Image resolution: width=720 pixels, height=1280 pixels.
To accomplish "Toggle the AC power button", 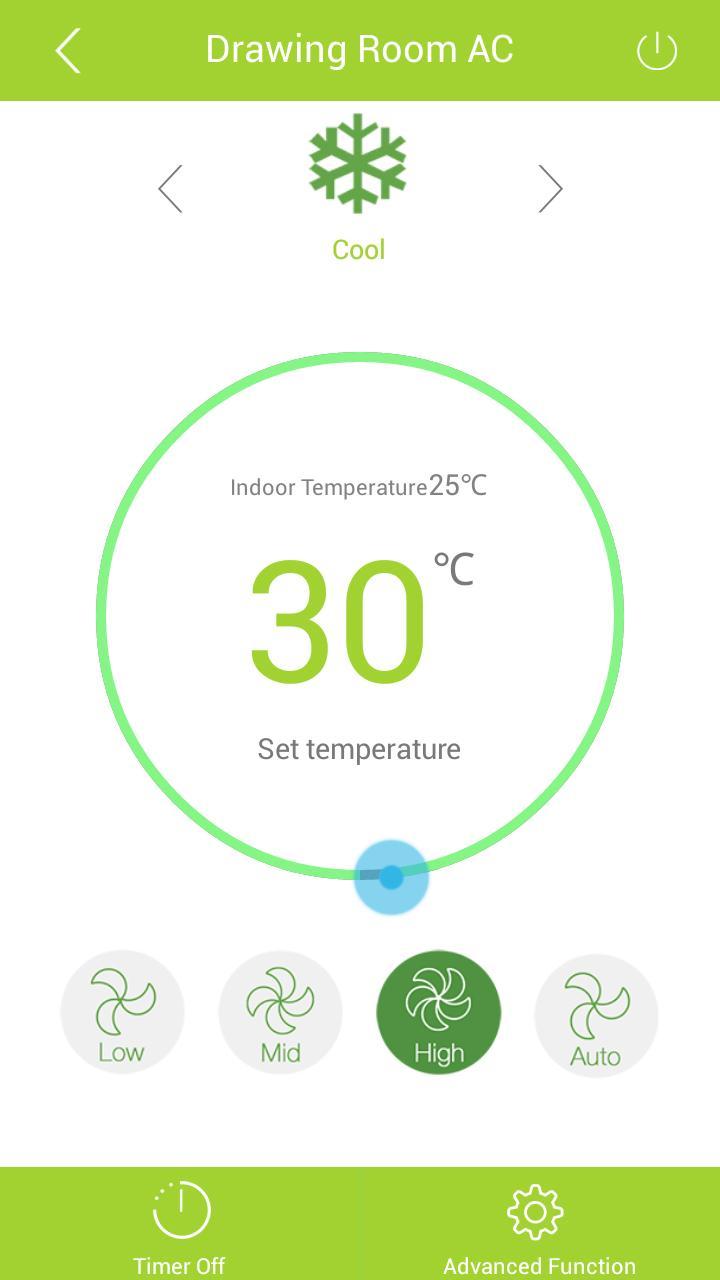I will click(x=657, y=50).
